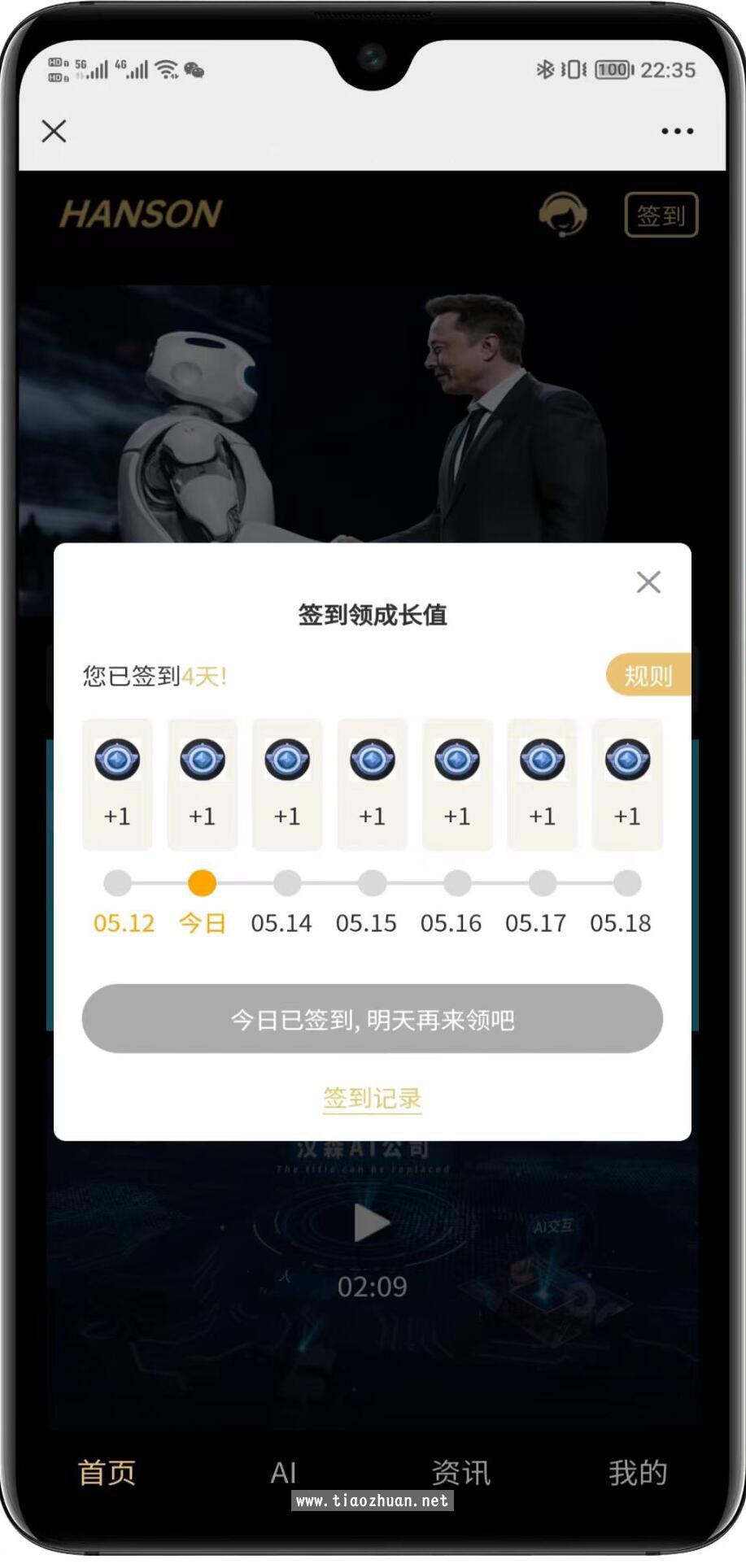Viewport: 746px width, 1568px height.
Task: Click the HANSON logo
Action: [140, 213]
